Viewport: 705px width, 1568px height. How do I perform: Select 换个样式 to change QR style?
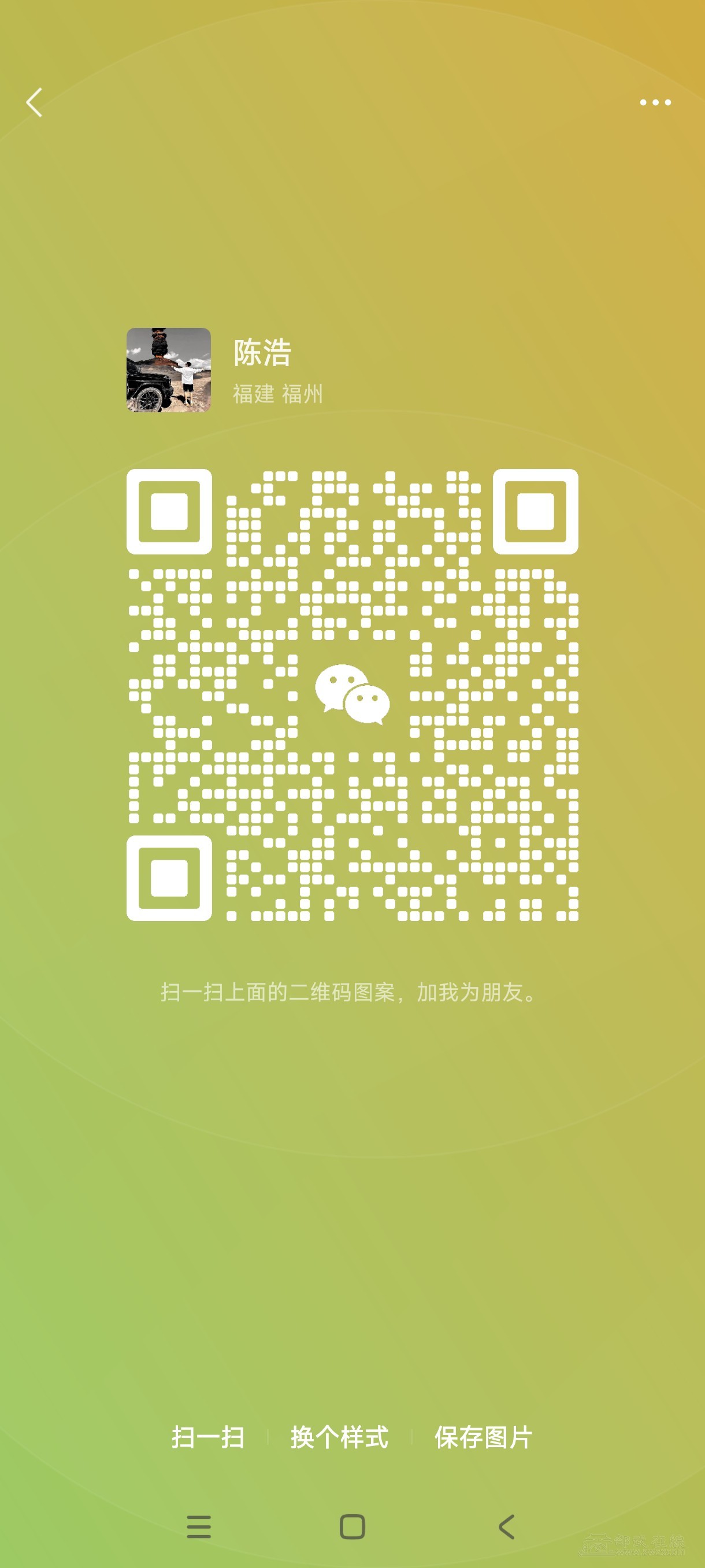339,1437
